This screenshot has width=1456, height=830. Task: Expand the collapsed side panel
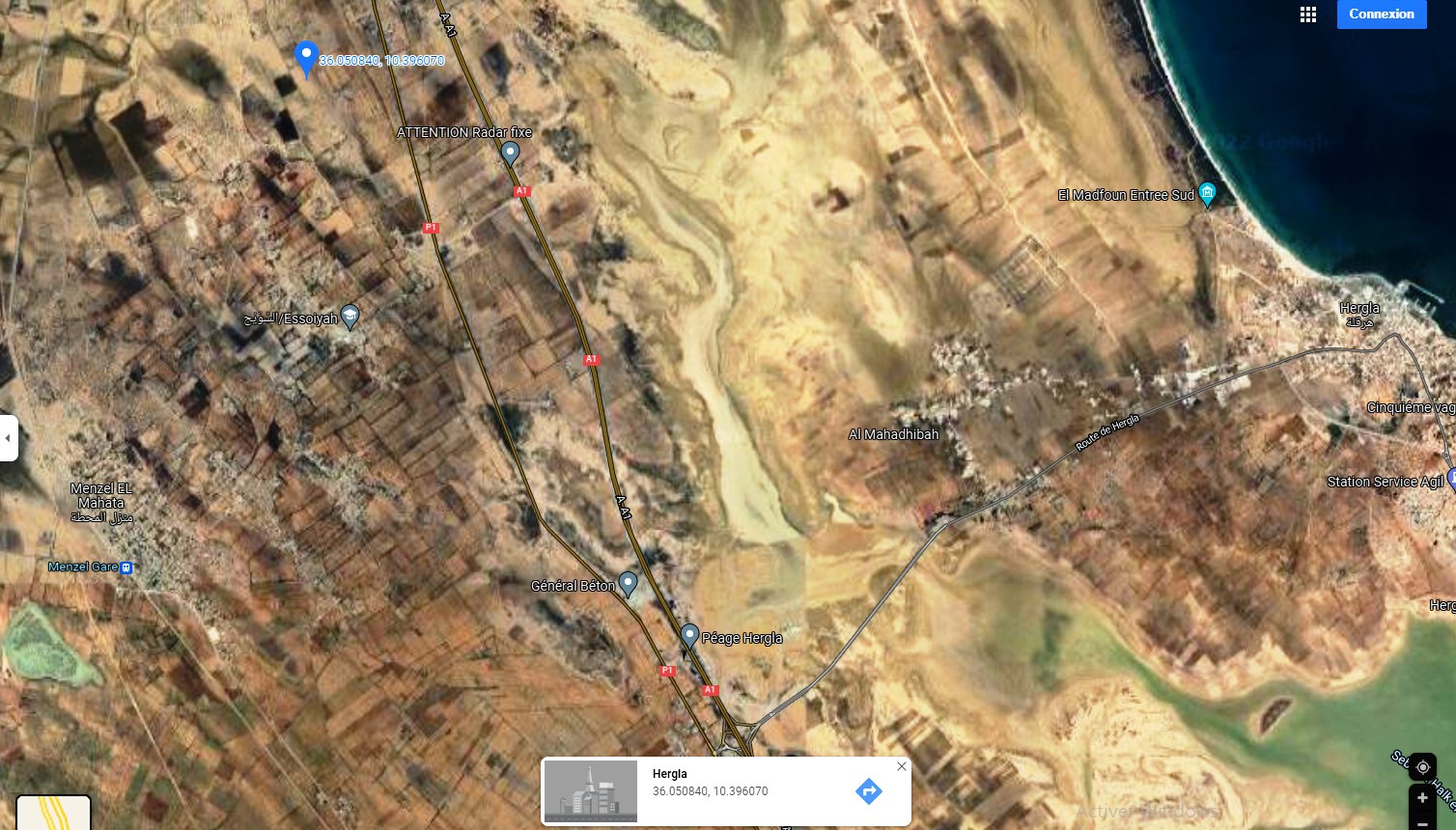pos(9,438)
